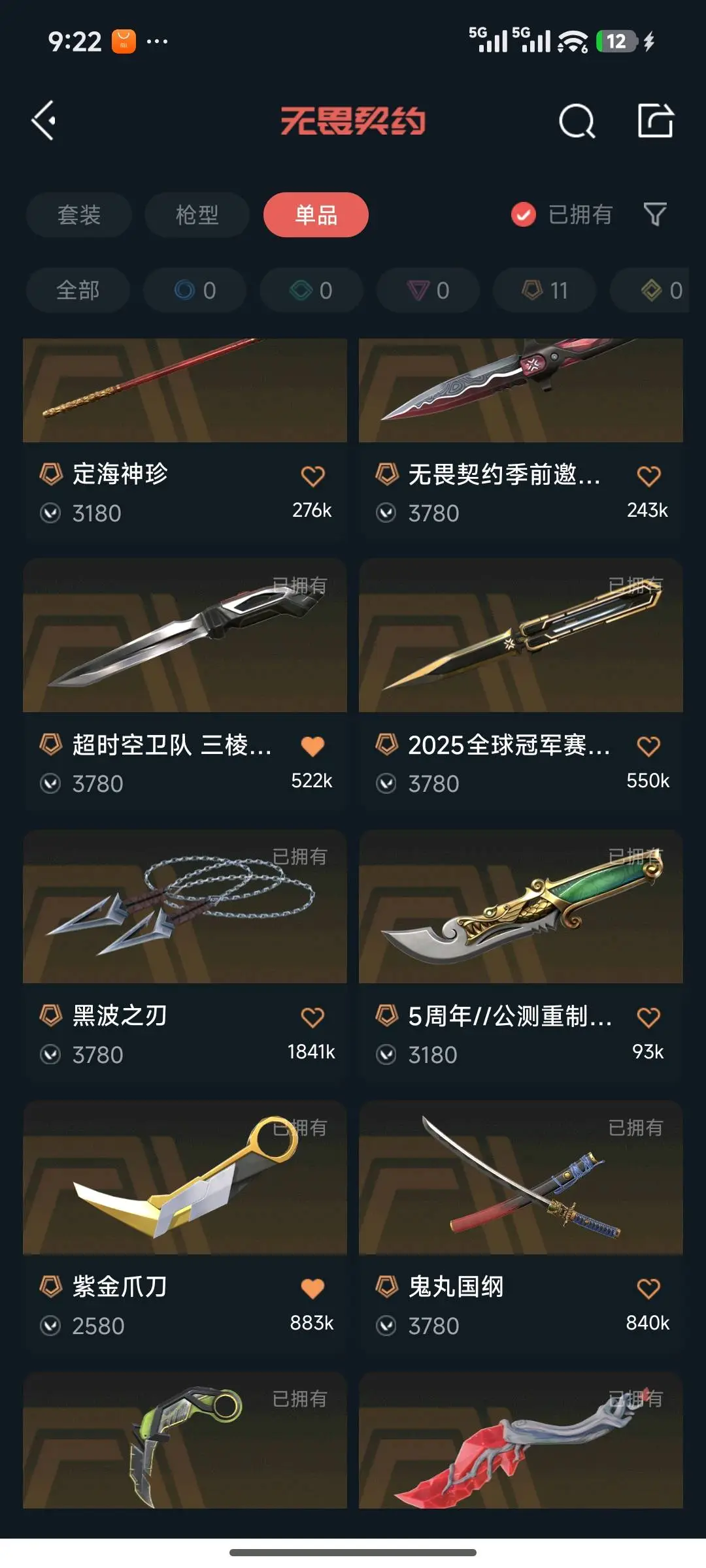This screenshot has height=1568, width=706.
Task: Switch to the 套装 tab
Action: (x=79, y=215)
